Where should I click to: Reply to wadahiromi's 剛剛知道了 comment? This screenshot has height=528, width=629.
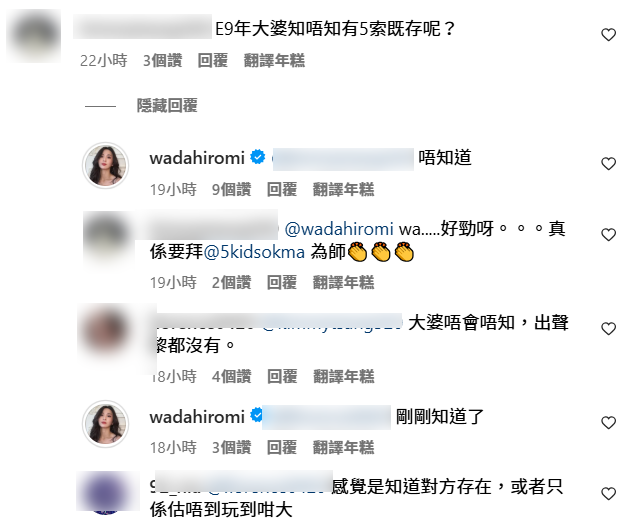pos(282,448)
